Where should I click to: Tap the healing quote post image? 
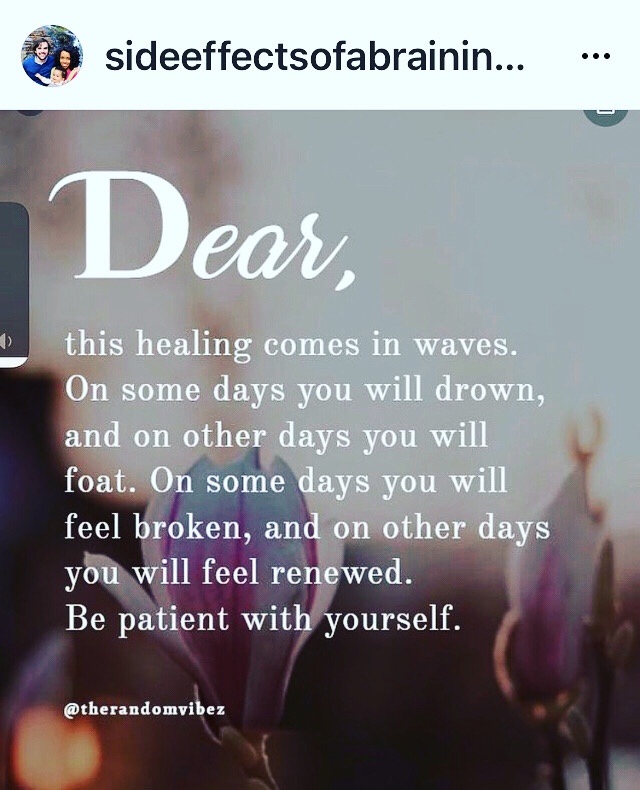tap(320, 450)
